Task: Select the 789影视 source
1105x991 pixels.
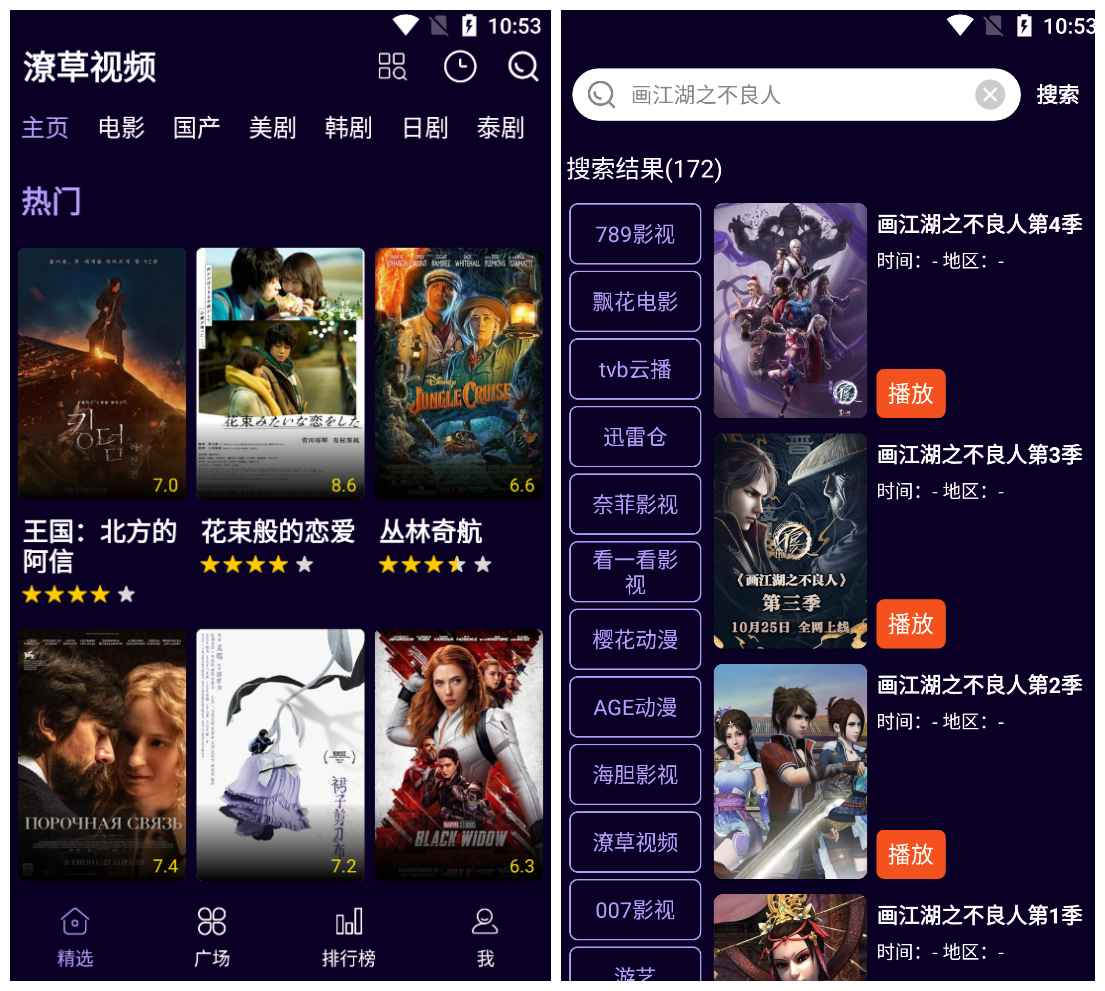Action: [x=635, y=234]
